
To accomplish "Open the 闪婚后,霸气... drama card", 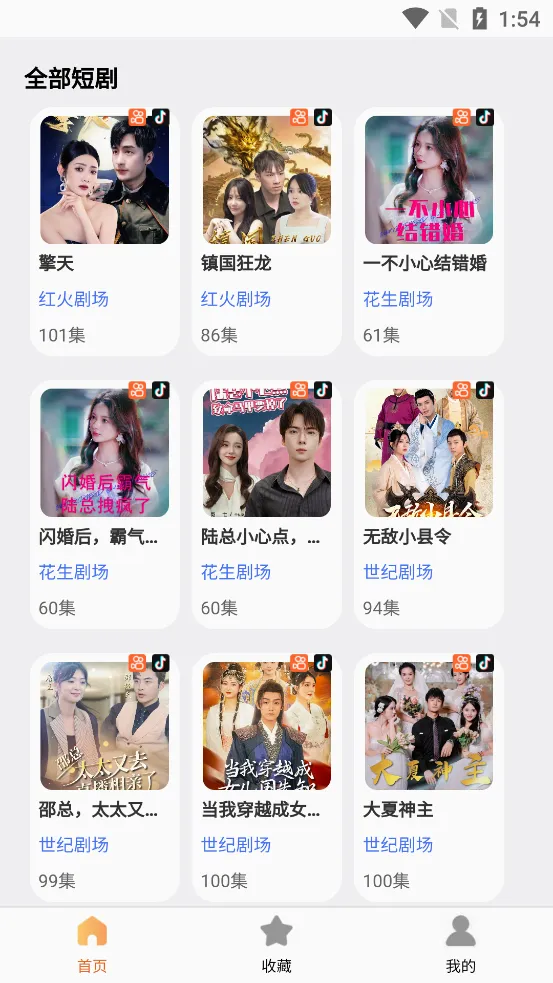I will (105, 504).
